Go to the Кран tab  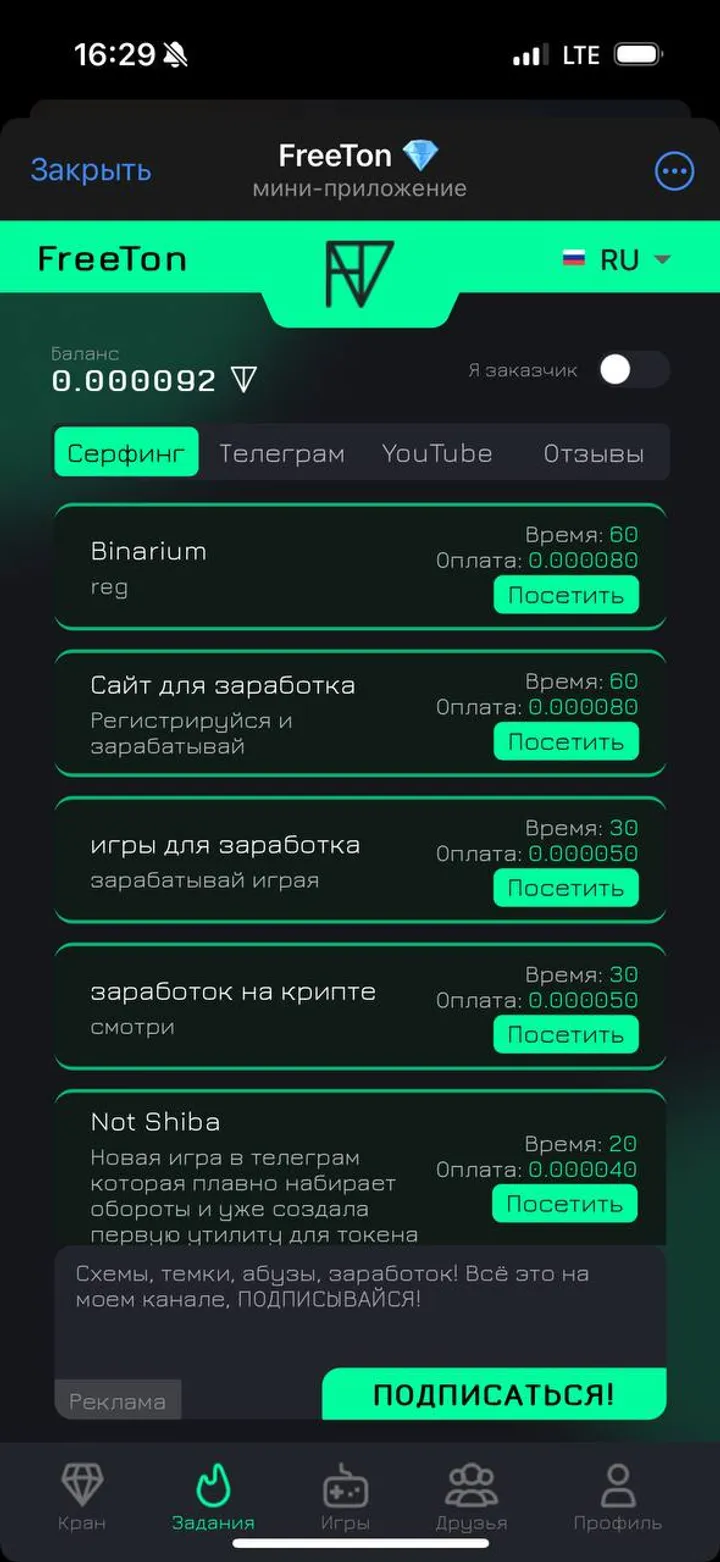click(x=82, y=1497)
